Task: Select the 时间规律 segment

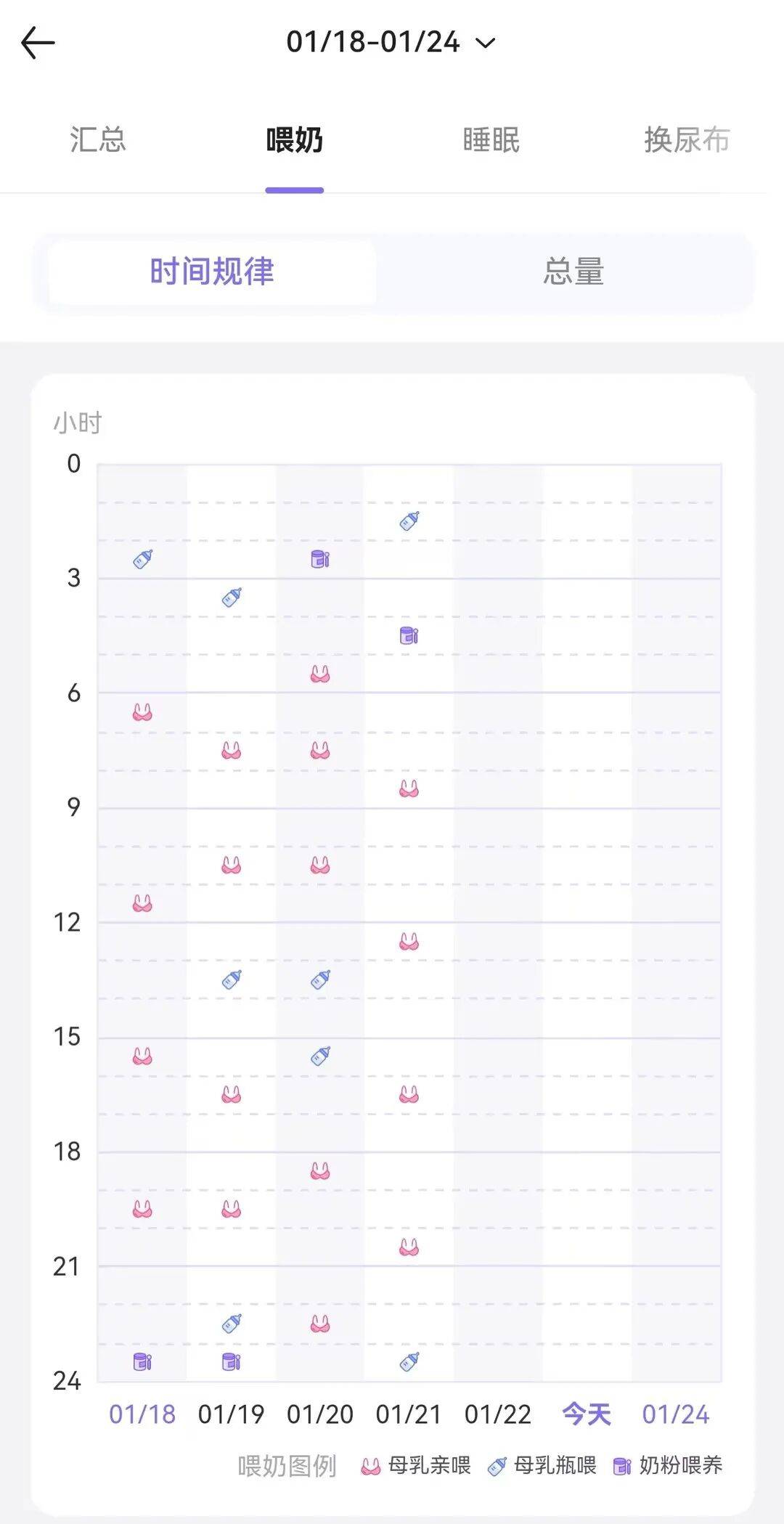Action: point(212,272)
